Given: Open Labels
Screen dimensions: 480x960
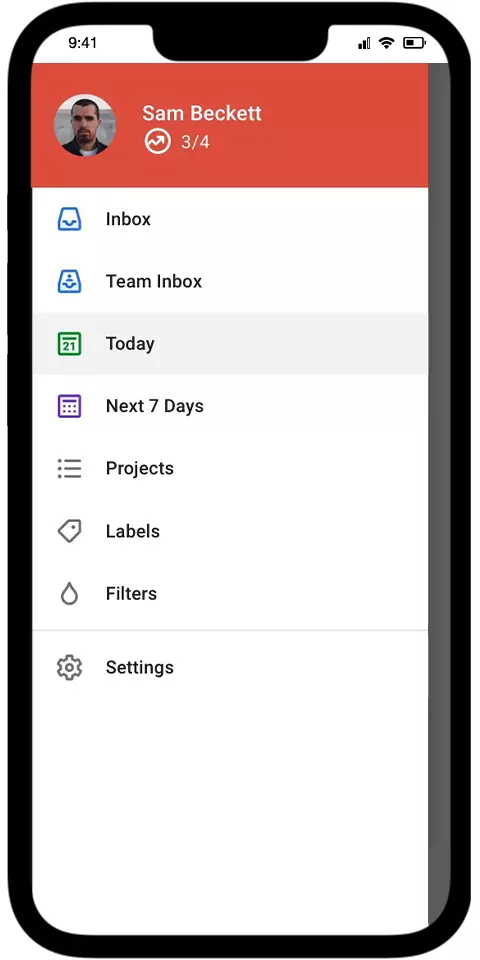Looking at the screenshot, I should pos(230,531).
